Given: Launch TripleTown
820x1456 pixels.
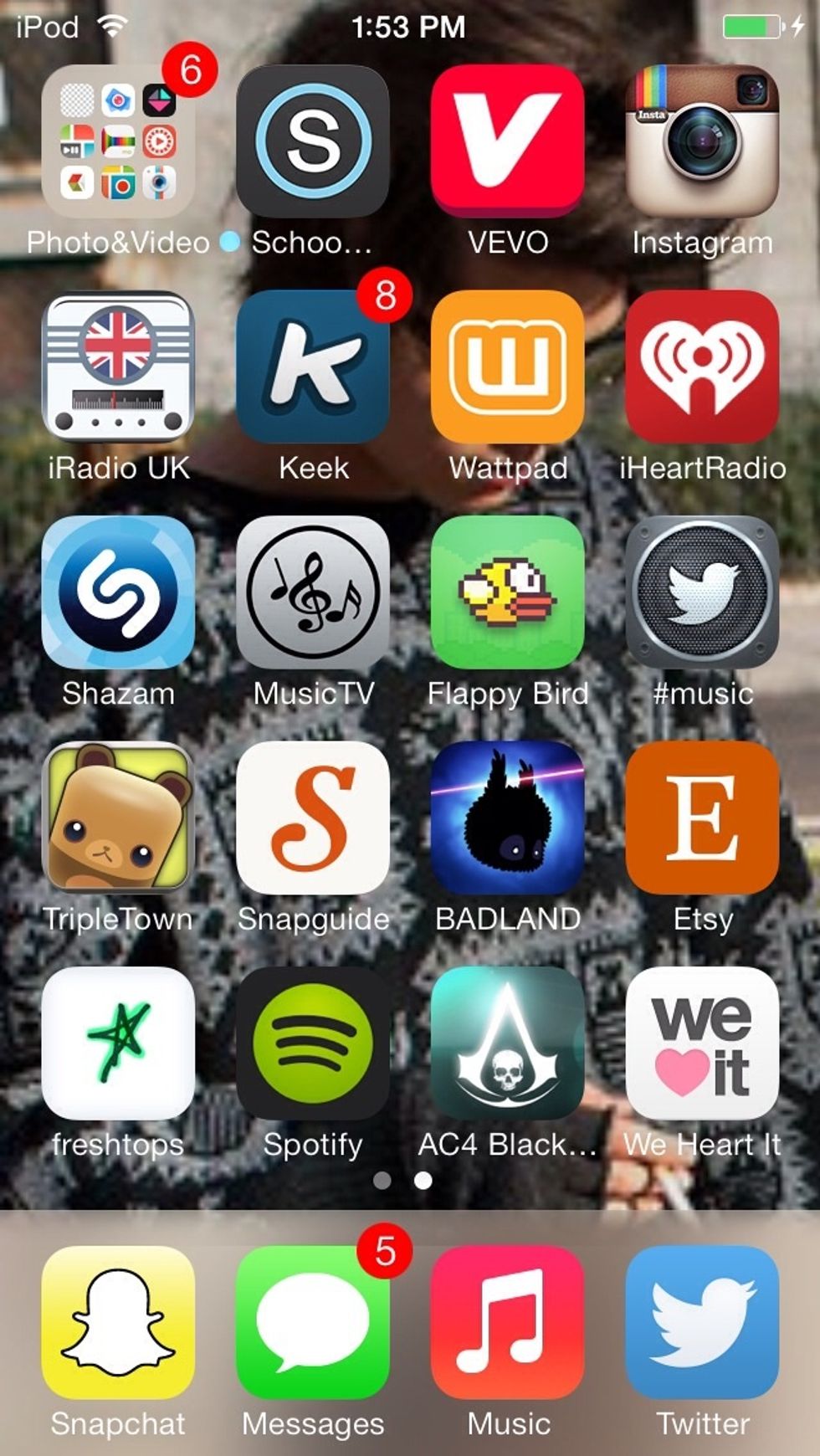Looking at the screenshot, I should pyautogui.click(x=118, y=818).
